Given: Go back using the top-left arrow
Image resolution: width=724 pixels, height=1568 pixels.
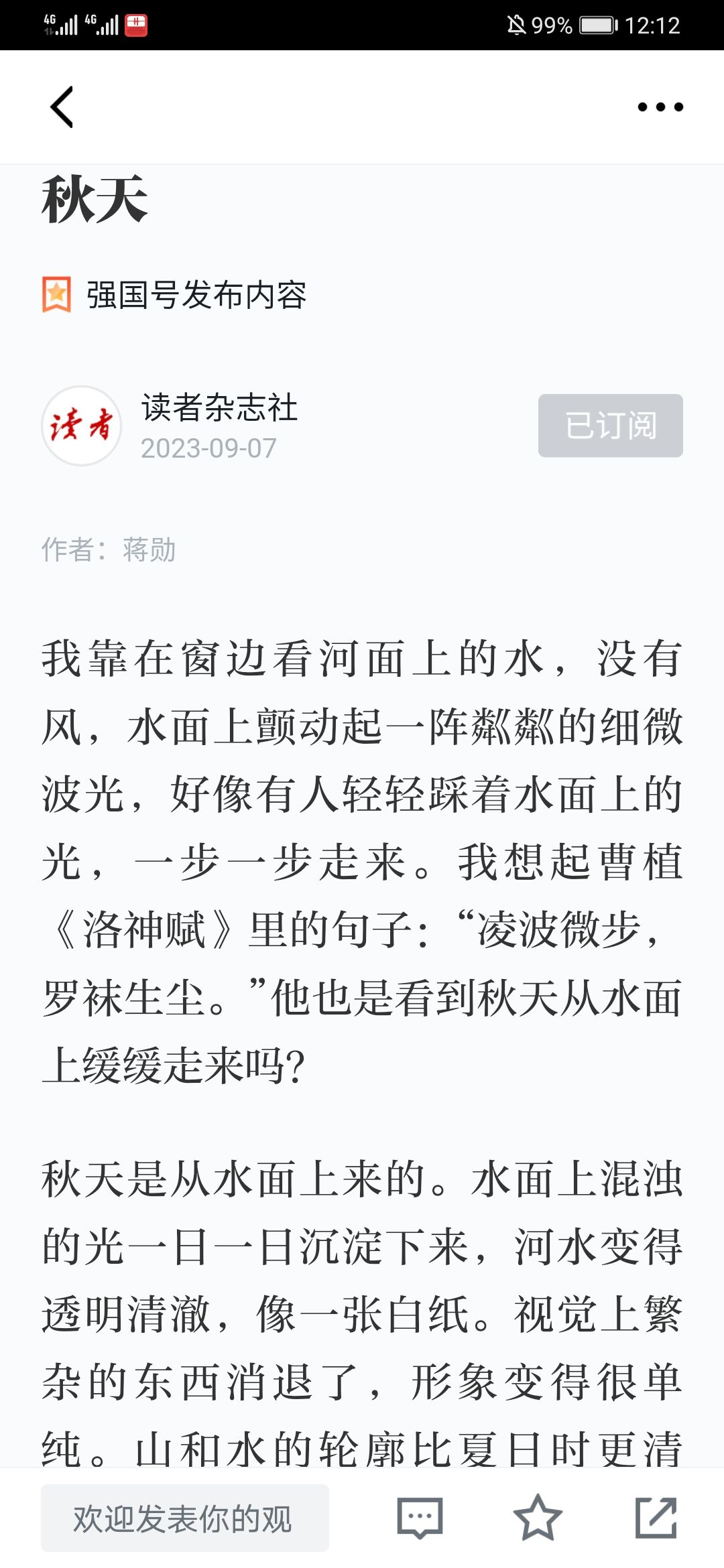Looking at the screenshot, I should pos(62,107).
